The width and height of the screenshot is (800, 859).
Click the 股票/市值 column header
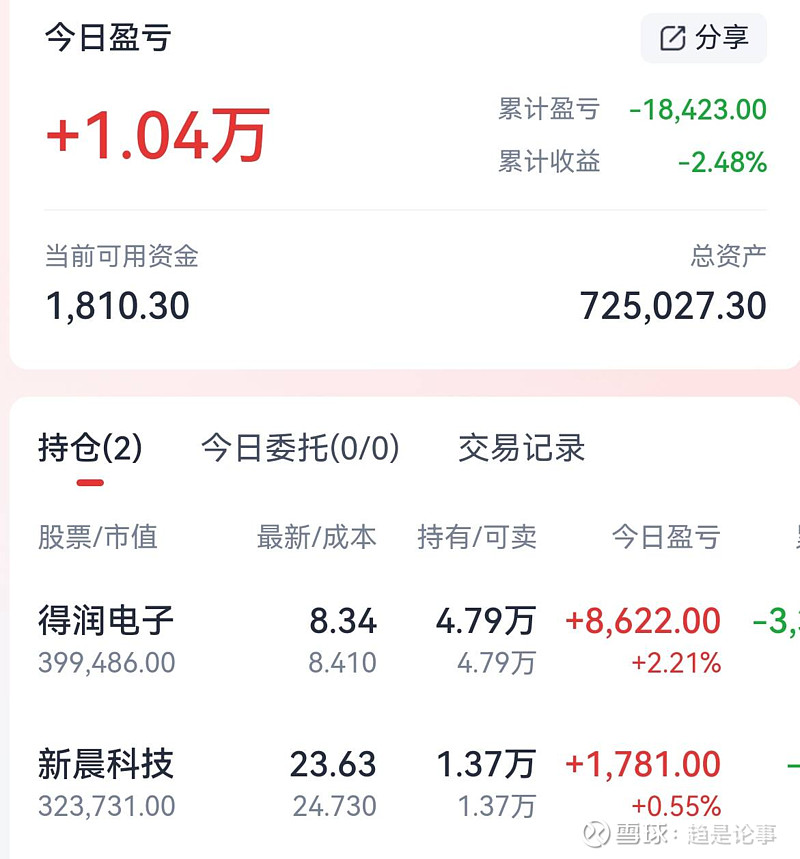tap(100, 537)
